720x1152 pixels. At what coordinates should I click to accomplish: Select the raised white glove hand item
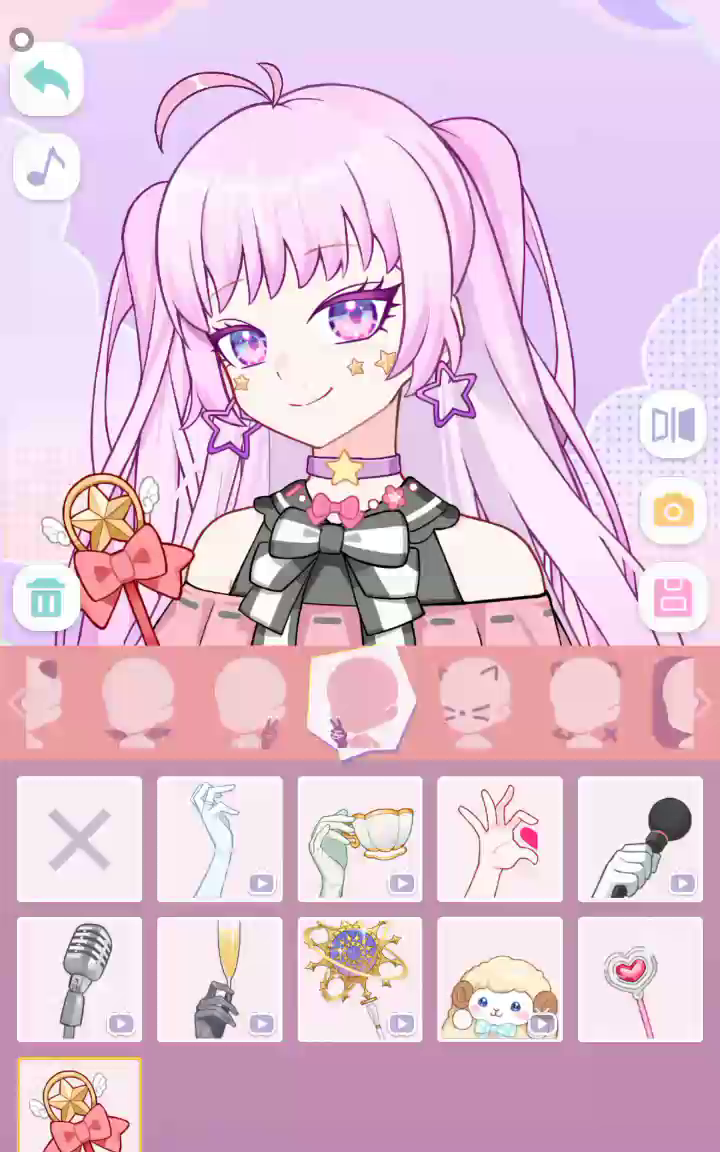[x=220, y=839]
